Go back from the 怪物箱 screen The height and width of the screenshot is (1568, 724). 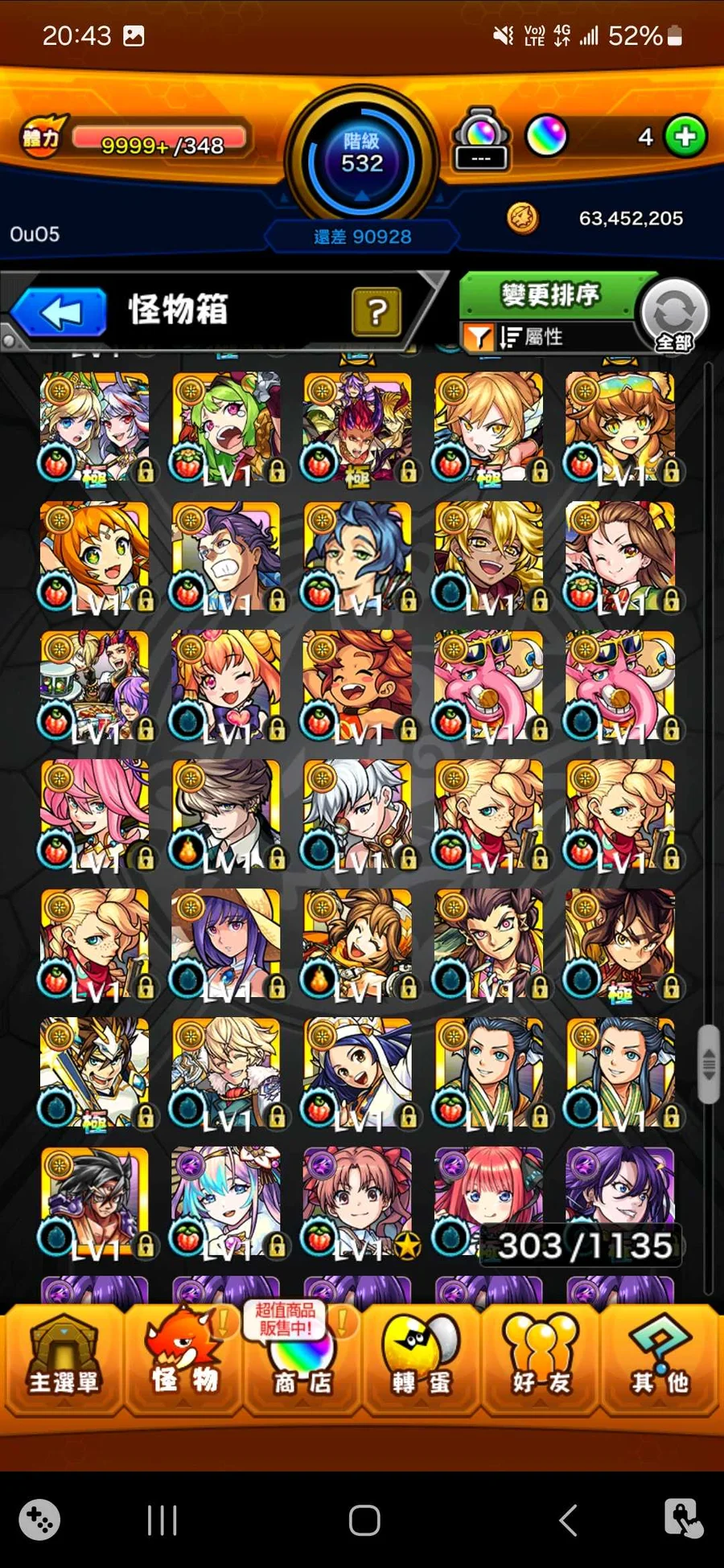[x=60, y=312]
